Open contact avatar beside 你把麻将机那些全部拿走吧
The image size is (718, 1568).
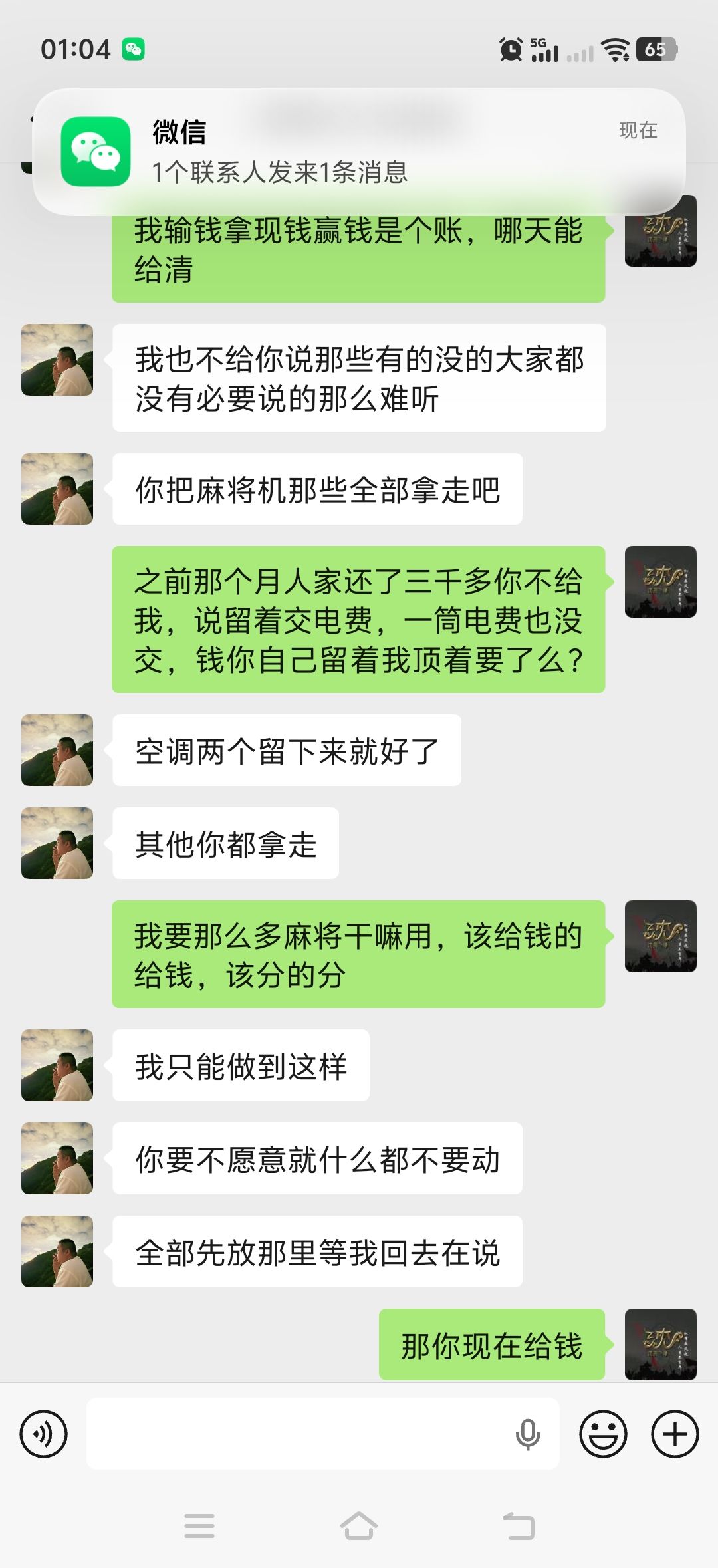point(57,489)
